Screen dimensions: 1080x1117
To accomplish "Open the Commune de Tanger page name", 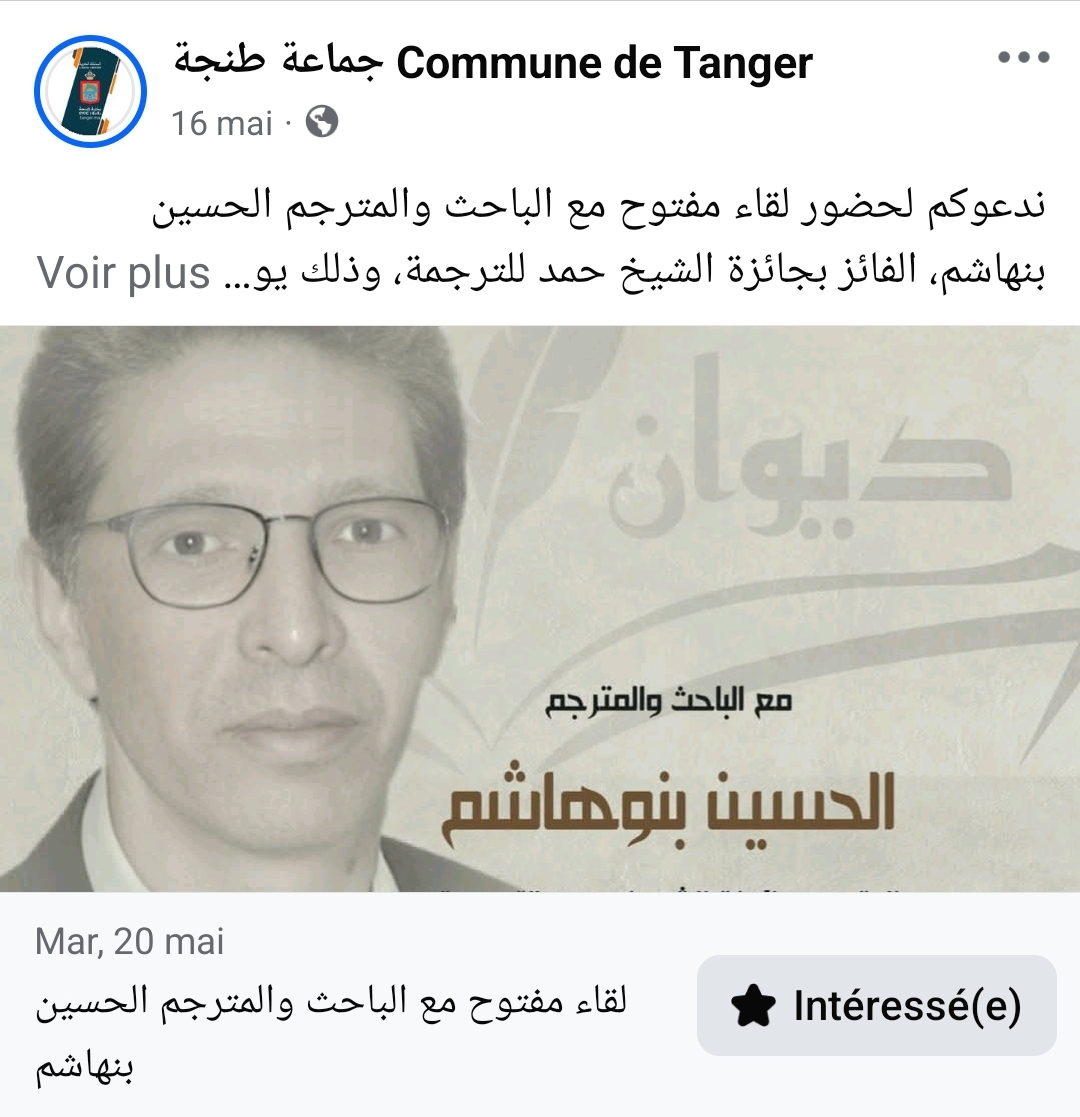I will pos(493,64).
